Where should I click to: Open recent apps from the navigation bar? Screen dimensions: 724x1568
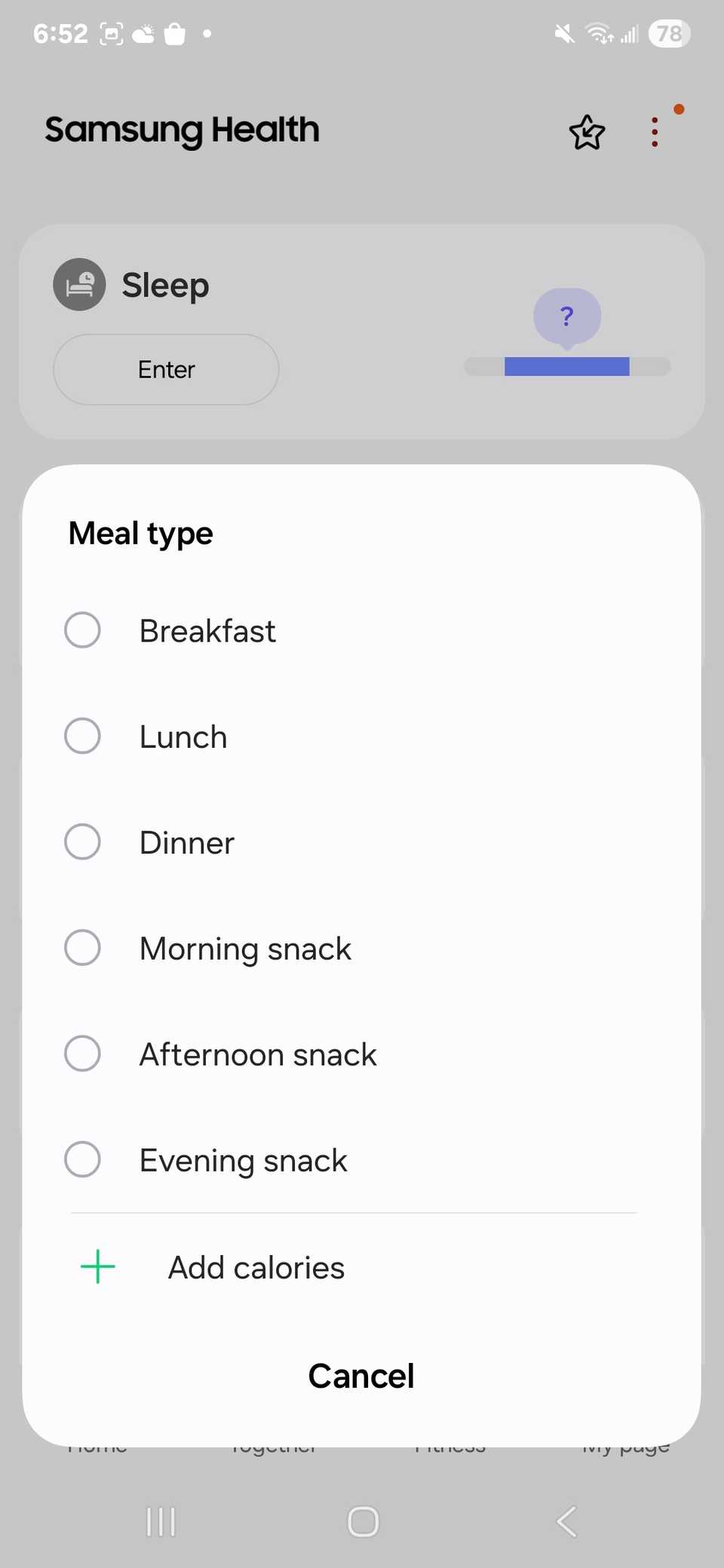[161, 1521]
